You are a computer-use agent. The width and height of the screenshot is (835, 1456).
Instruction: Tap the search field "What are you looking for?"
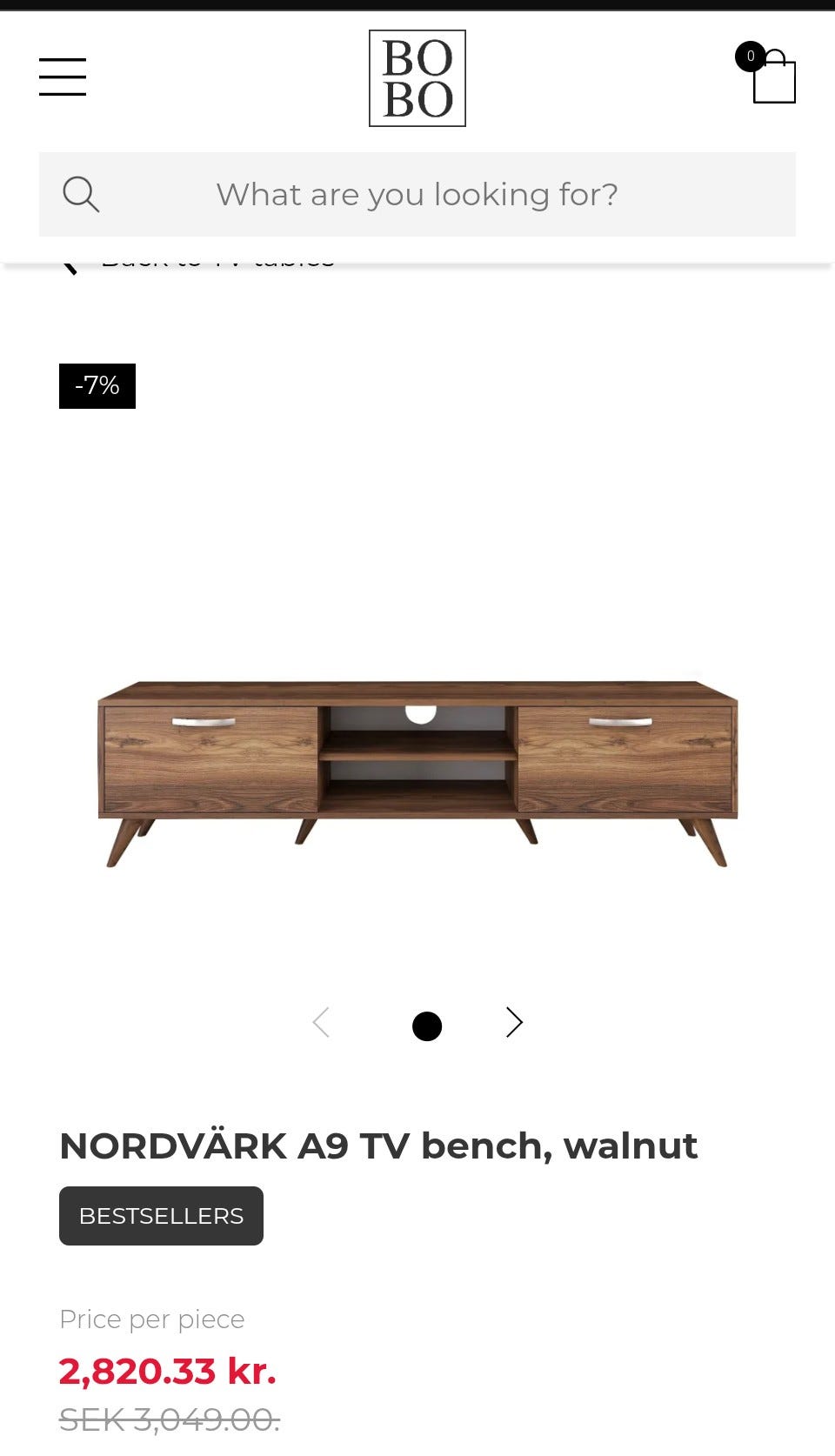[417, 194]
